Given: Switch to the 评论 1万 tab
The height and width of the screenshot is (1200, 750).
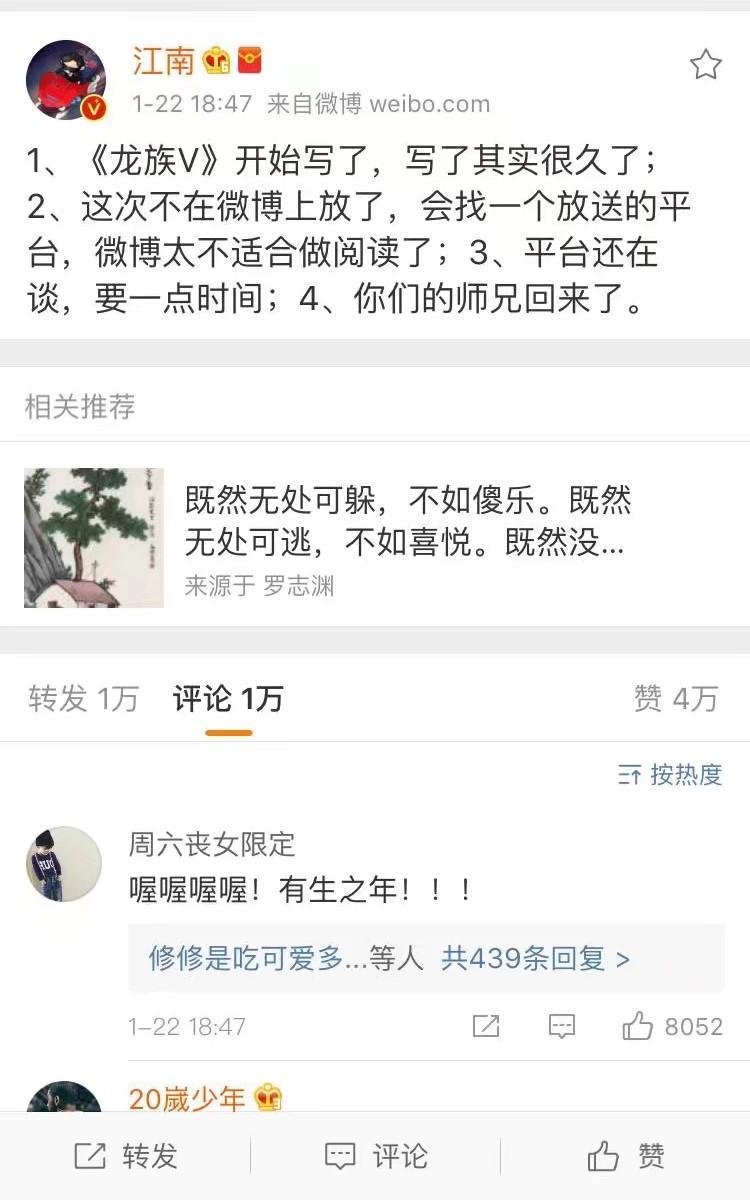Looking at the screenshot, I should (x=228, y=699).
